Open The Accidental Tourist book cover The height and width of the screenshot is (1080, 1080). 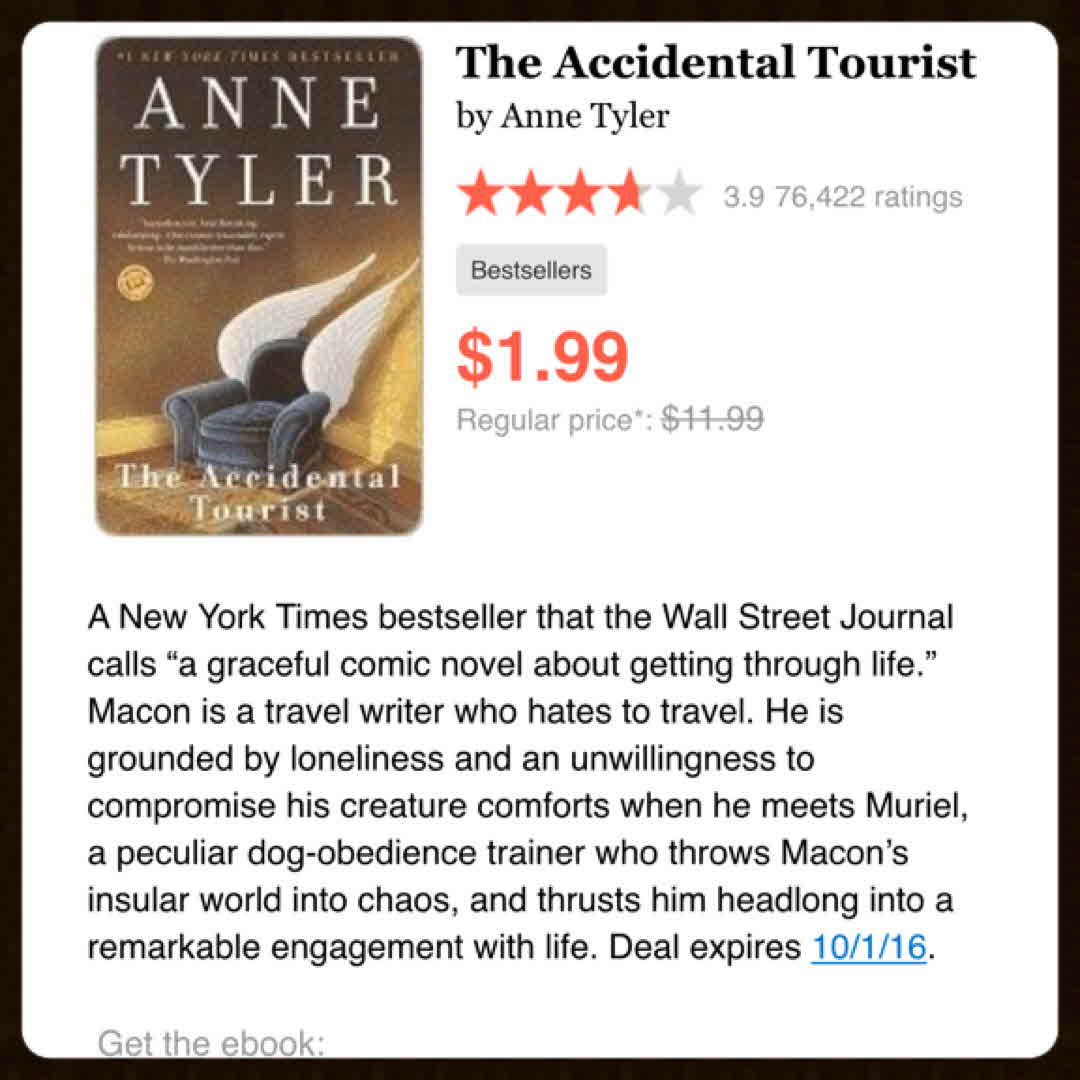[x=259, y=287]
